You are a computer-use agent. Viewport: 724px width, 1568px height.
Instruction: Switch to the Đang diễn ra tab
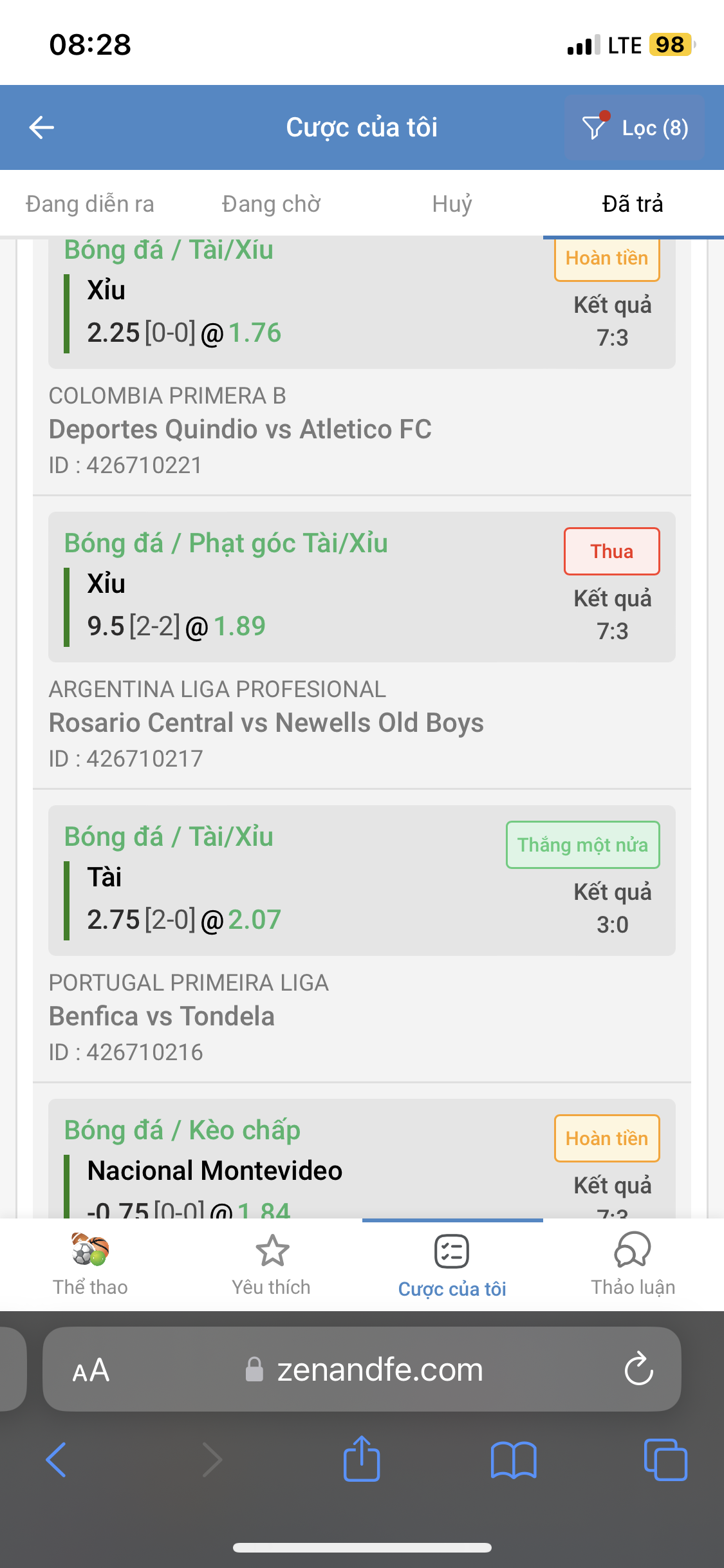pos(90,204)
